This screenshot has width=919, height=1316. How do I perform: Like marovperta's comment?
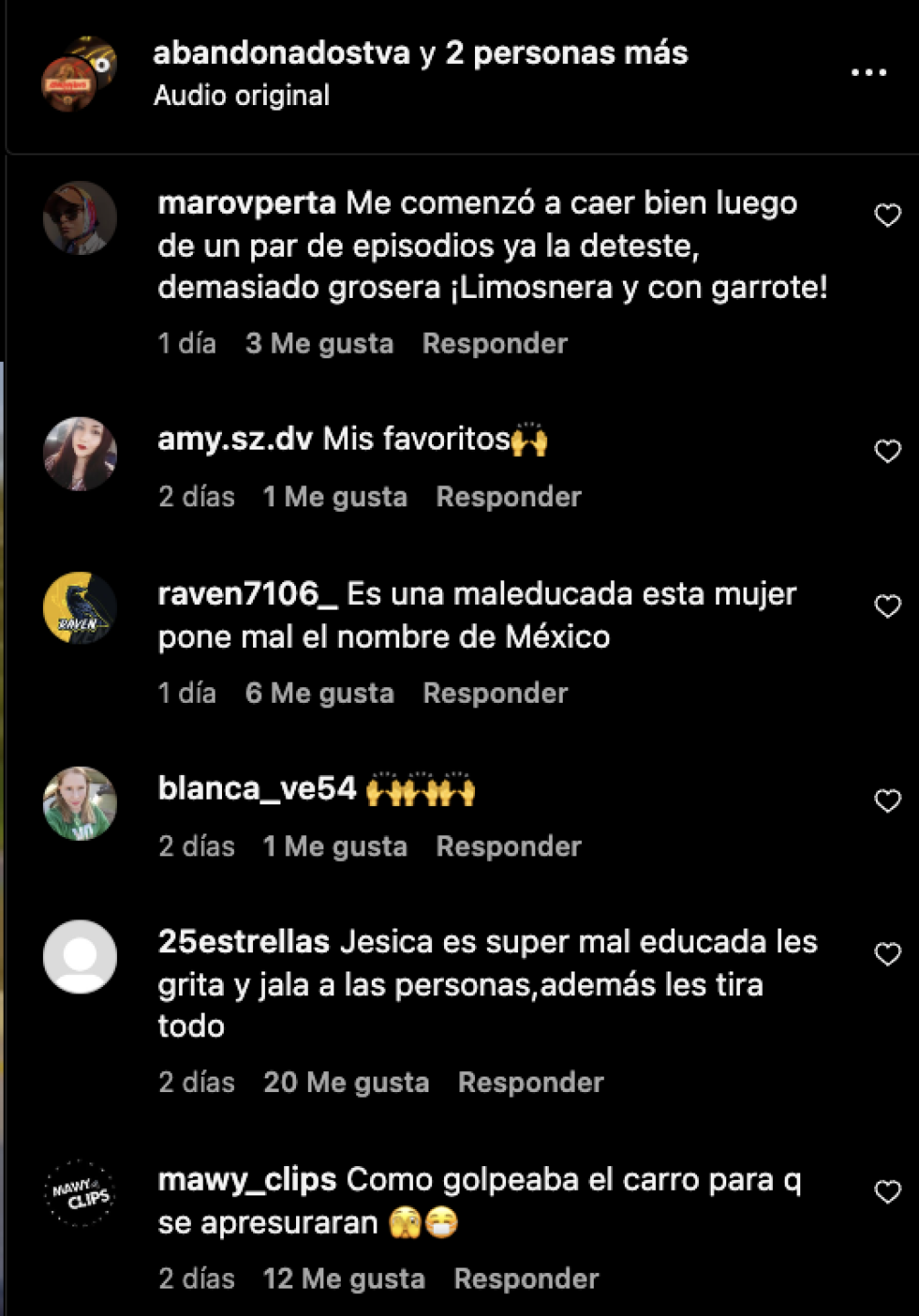[887, 216]
